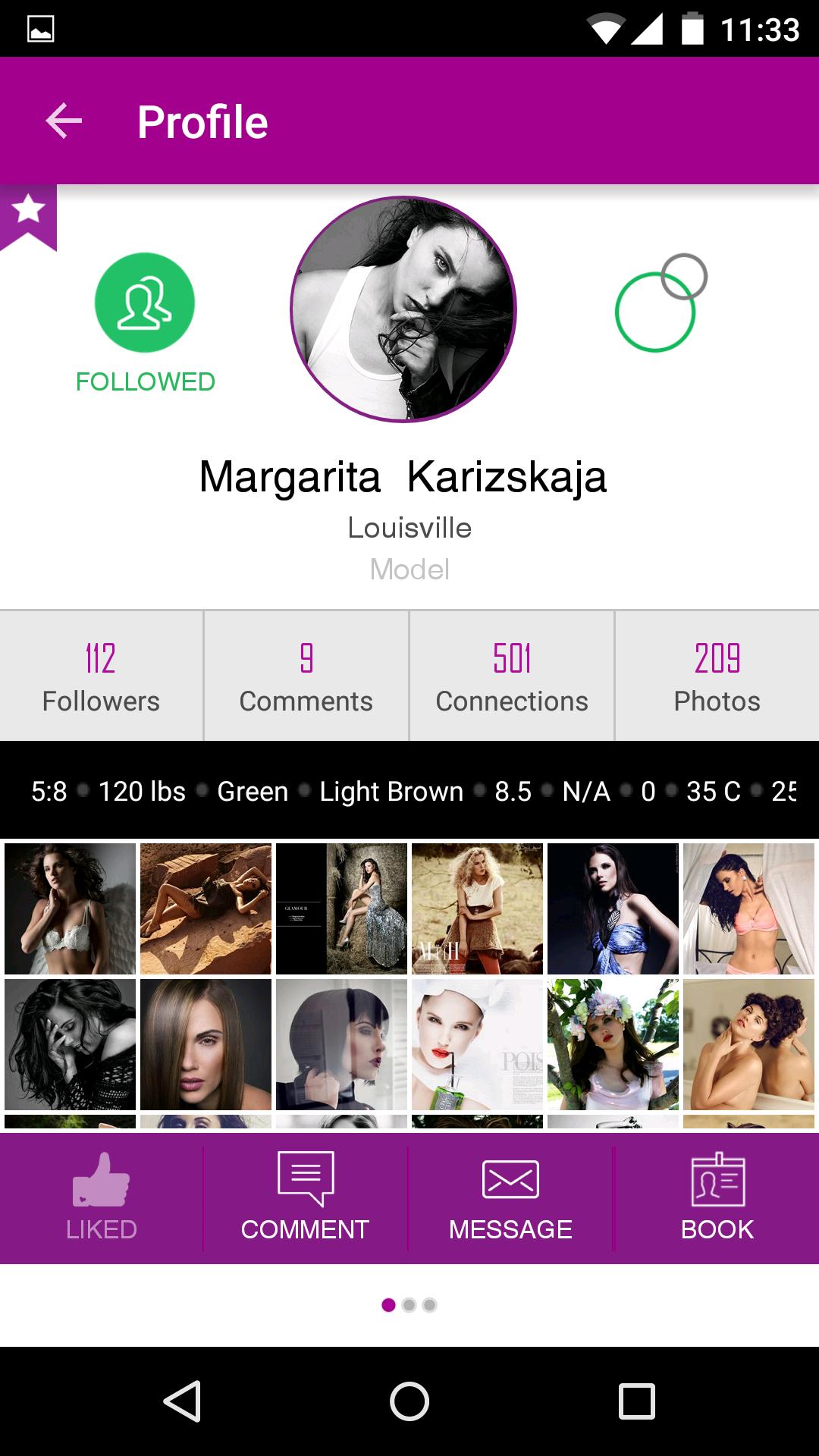Send a message to Margarita
The width and height of the screenshot is (819, 1456).
click(510, 1197)
